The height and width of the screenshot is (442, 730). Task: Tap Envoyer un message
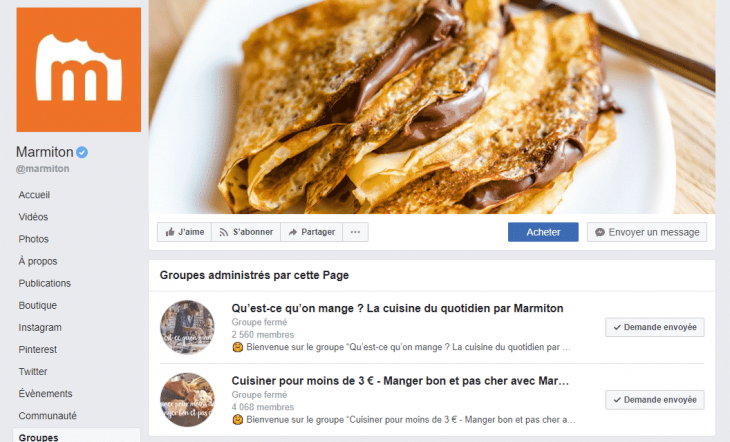646,232
